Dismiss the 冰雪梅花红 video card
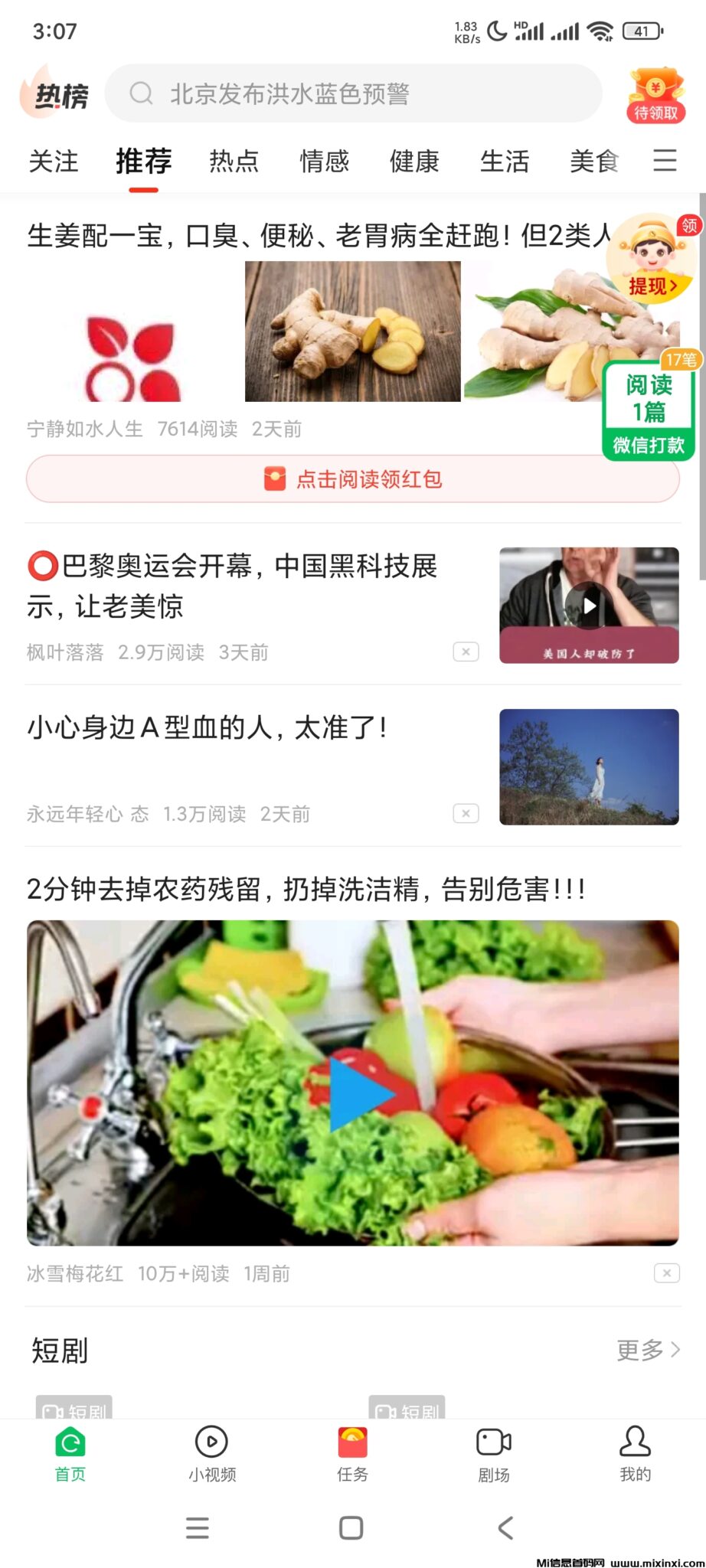 (x=666, y=1273)
